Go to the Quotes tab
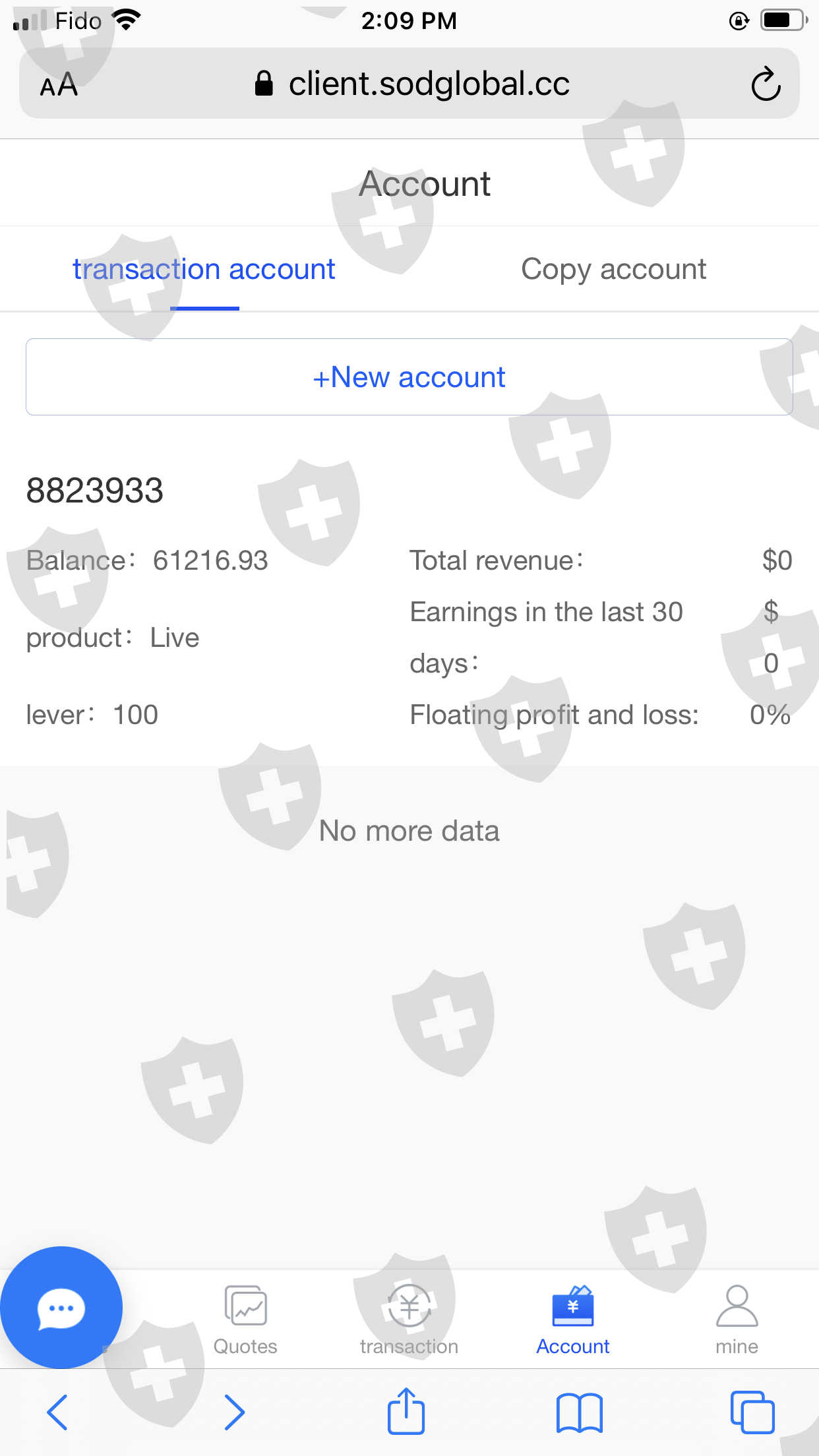 click(x=245, y=1319)
